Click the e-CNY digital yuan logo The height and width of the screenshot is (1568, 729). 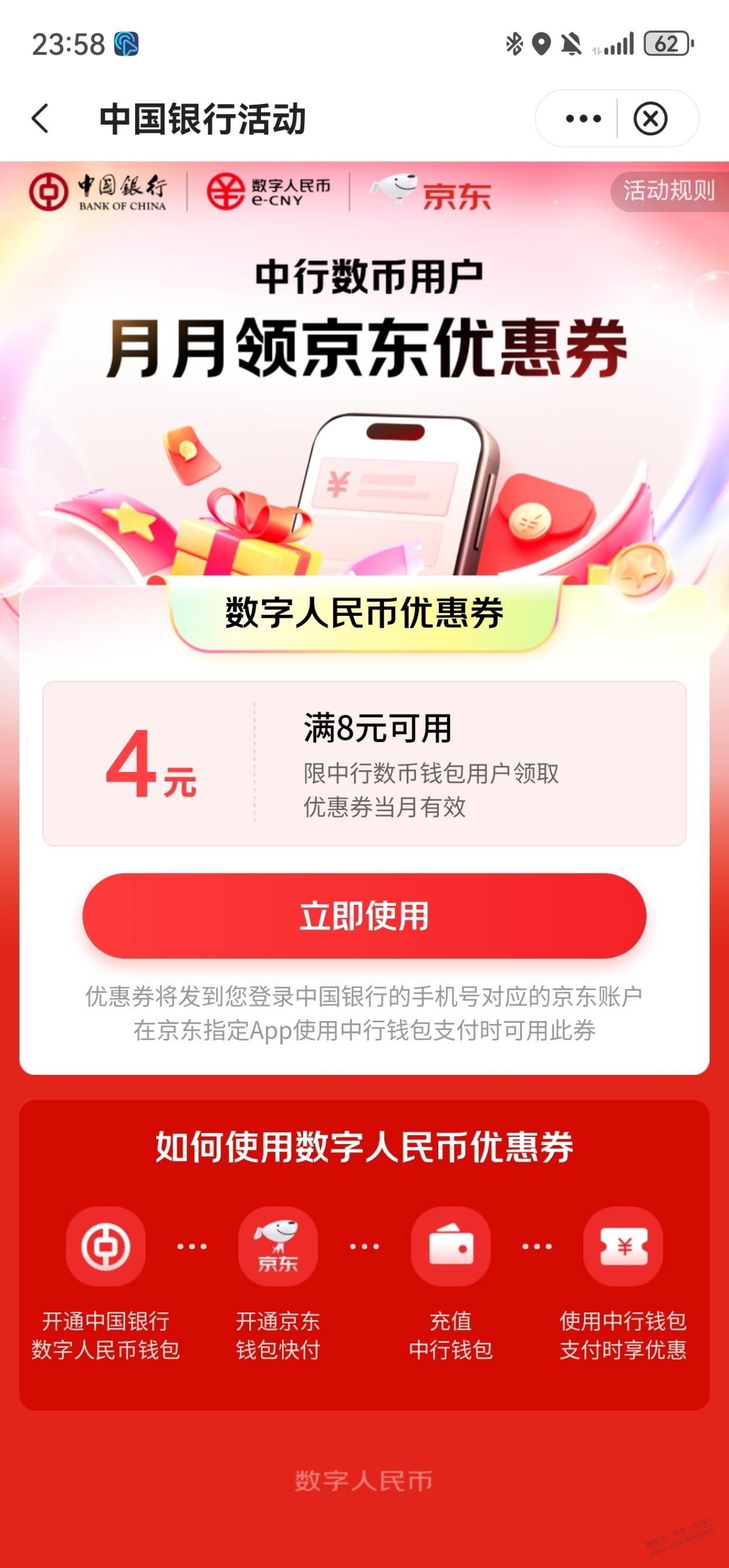click(268, 192)
